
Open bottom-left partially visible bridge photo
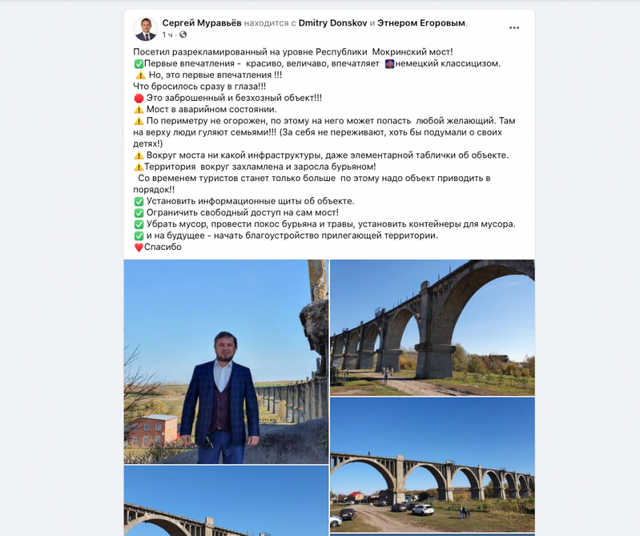pos(226,502)
